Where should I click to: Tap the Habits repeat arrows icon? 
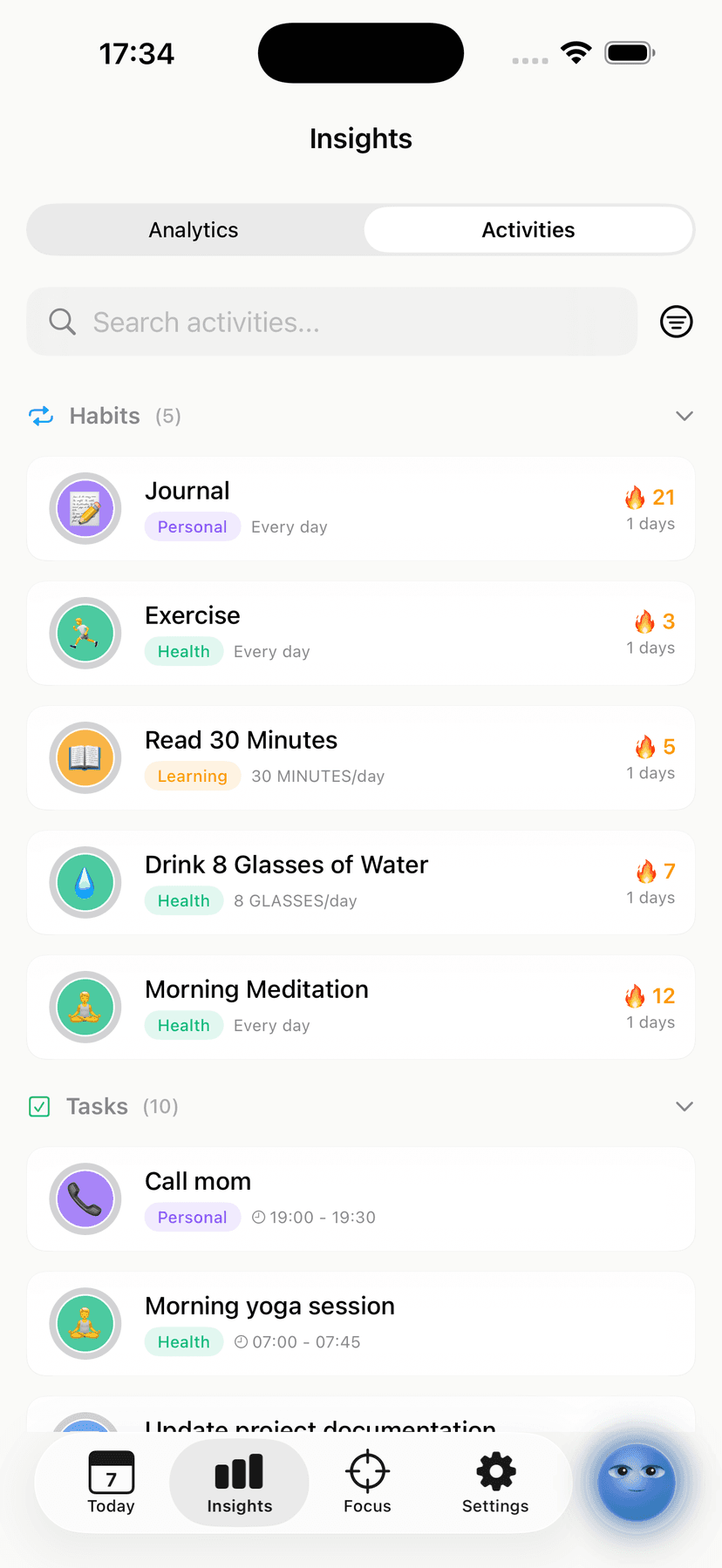40,416
